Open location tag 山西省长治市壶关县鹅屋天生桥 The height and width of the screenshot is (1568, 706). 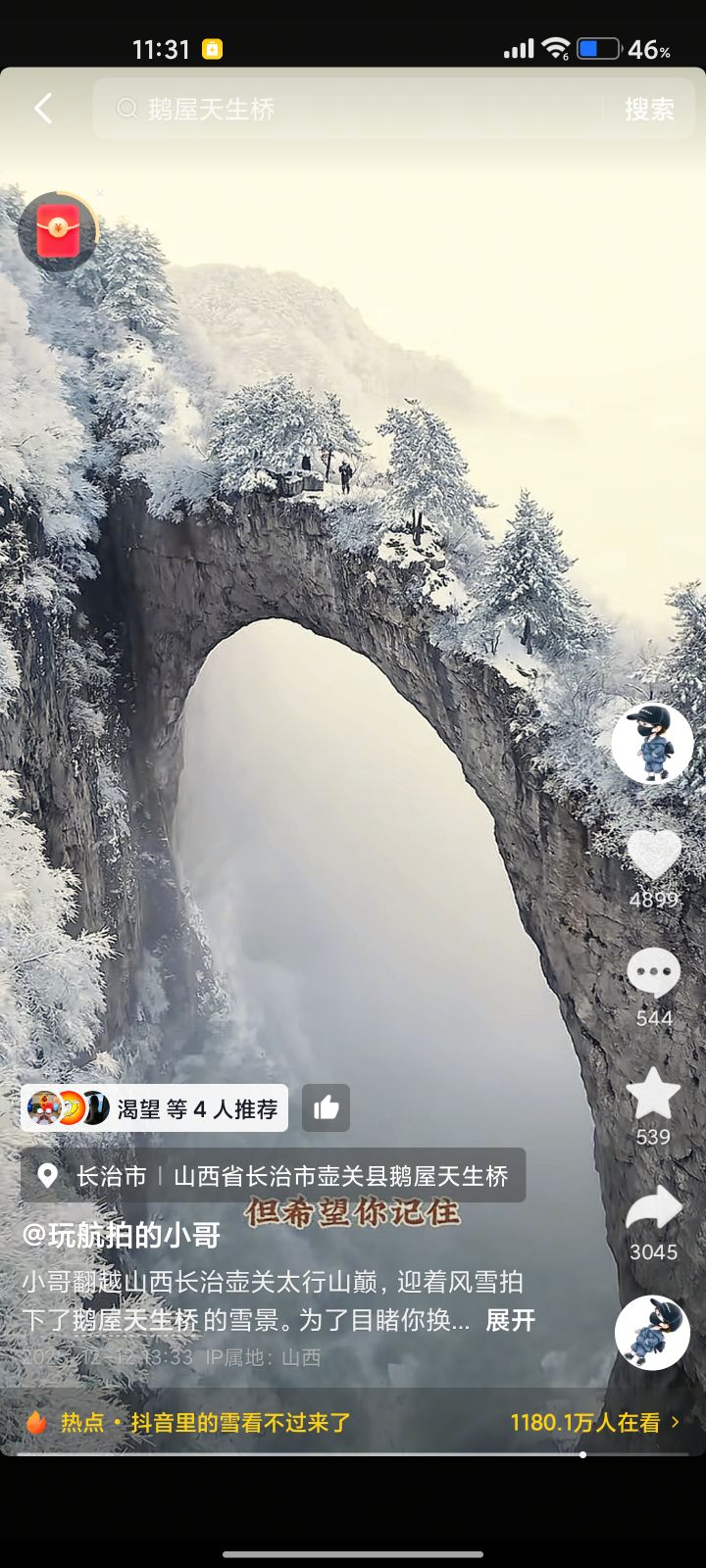coord(339,1175)
